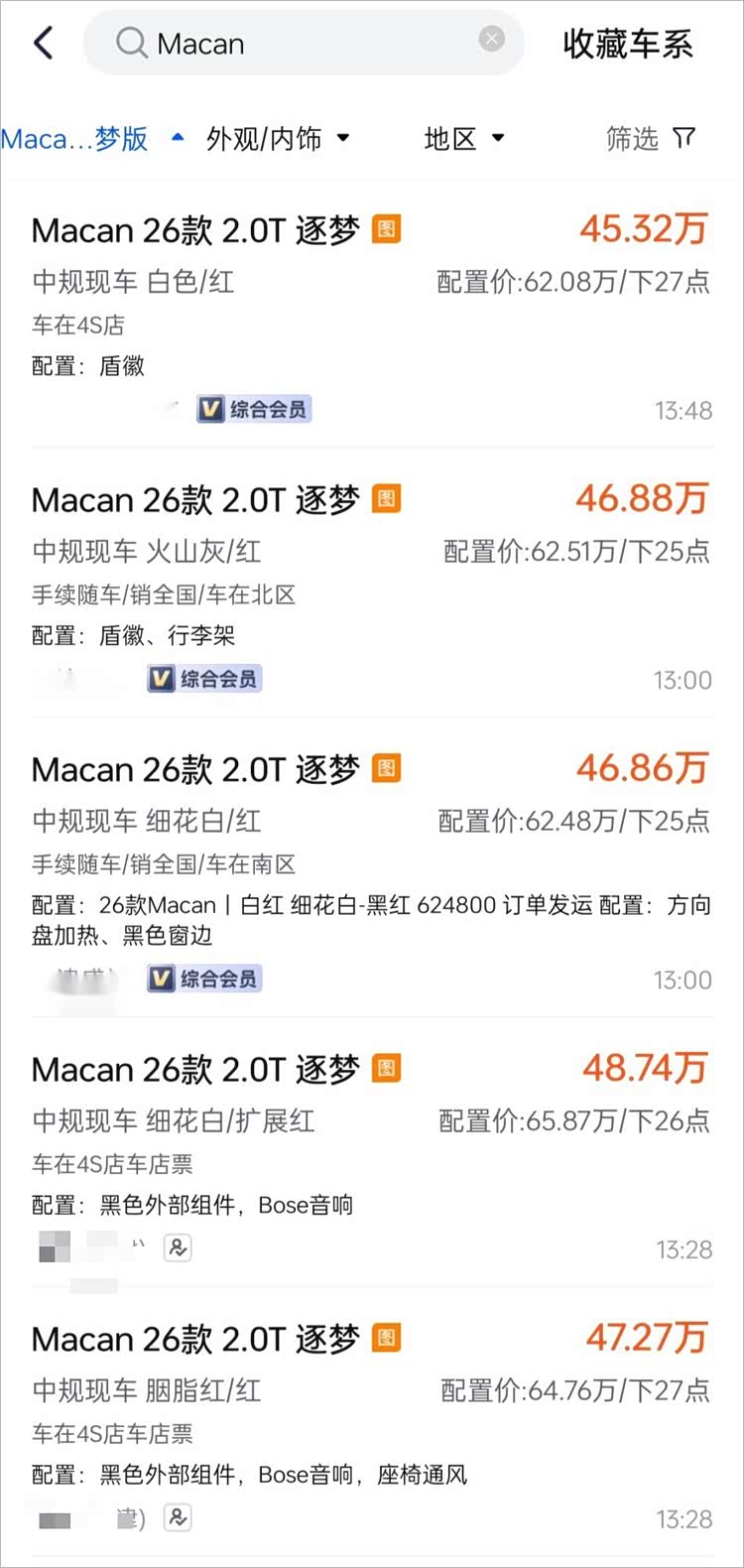The image size is (744, 1568).
Task: View the image icon on the 45.32万 listing
Action: tap(386, 230)
